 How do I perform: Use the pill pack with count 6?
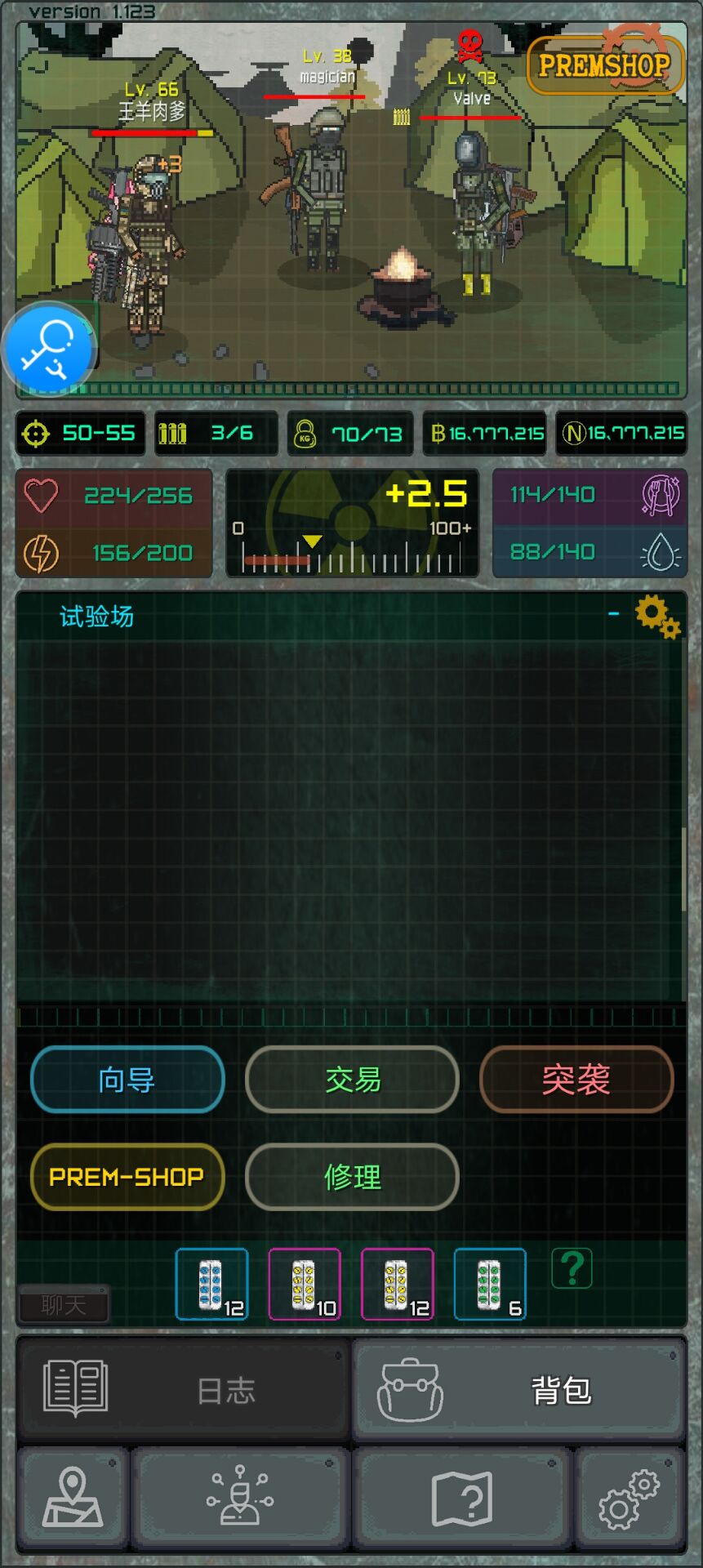[x=490, y=1284]
